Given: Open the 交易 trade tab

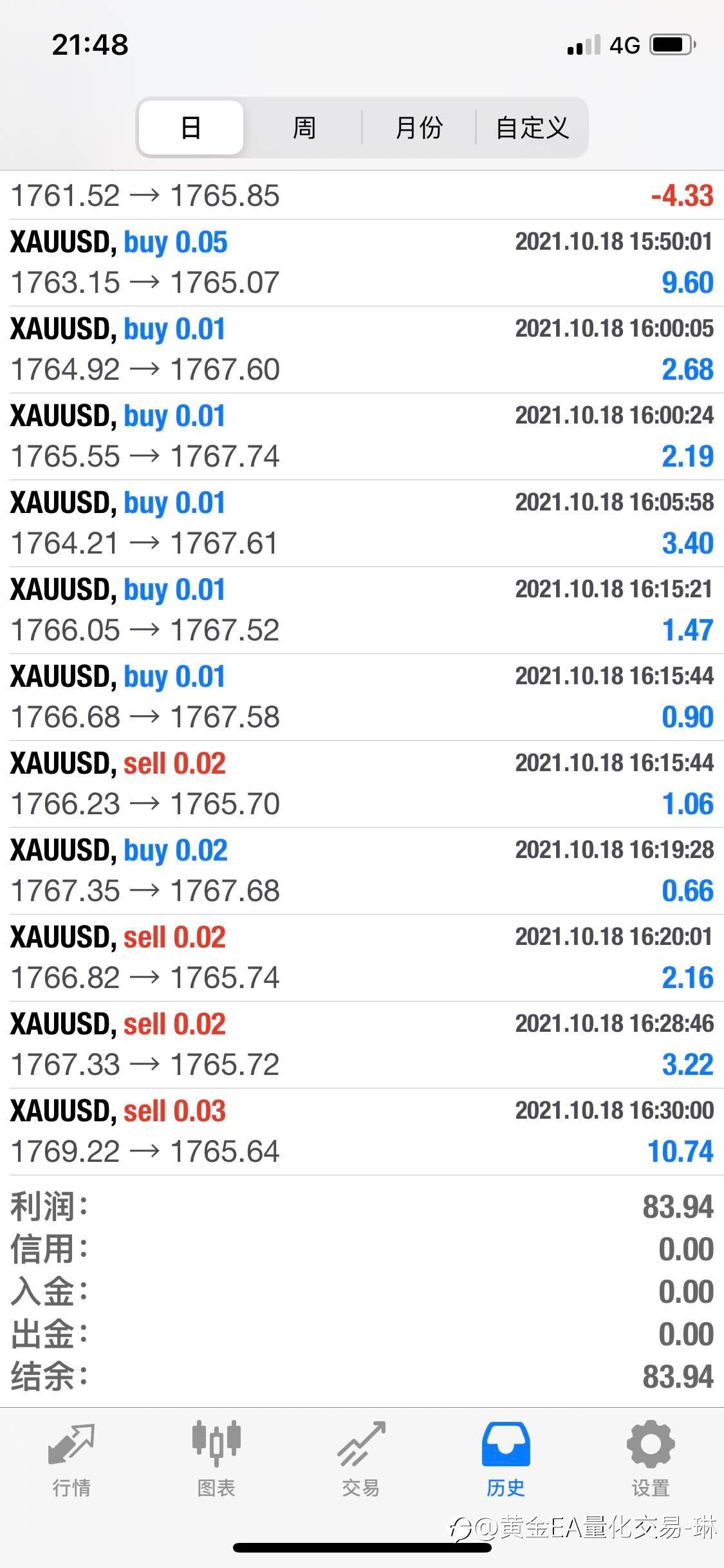Looking at the screenshot, I should (x=361, y=1459).
